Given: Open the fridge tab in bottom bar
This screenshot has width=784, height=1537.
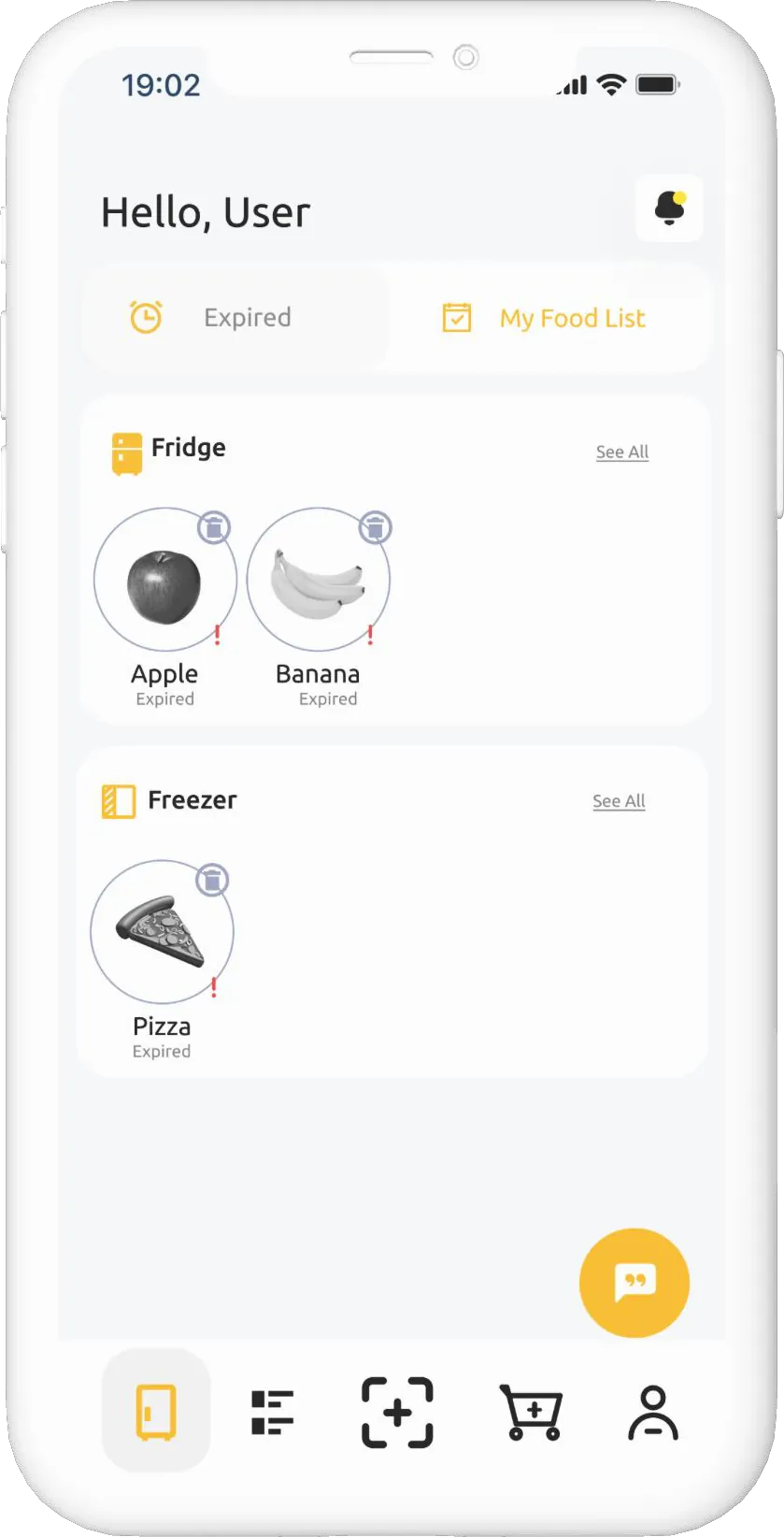Looking at the screenshot, I should point(156,1411).
